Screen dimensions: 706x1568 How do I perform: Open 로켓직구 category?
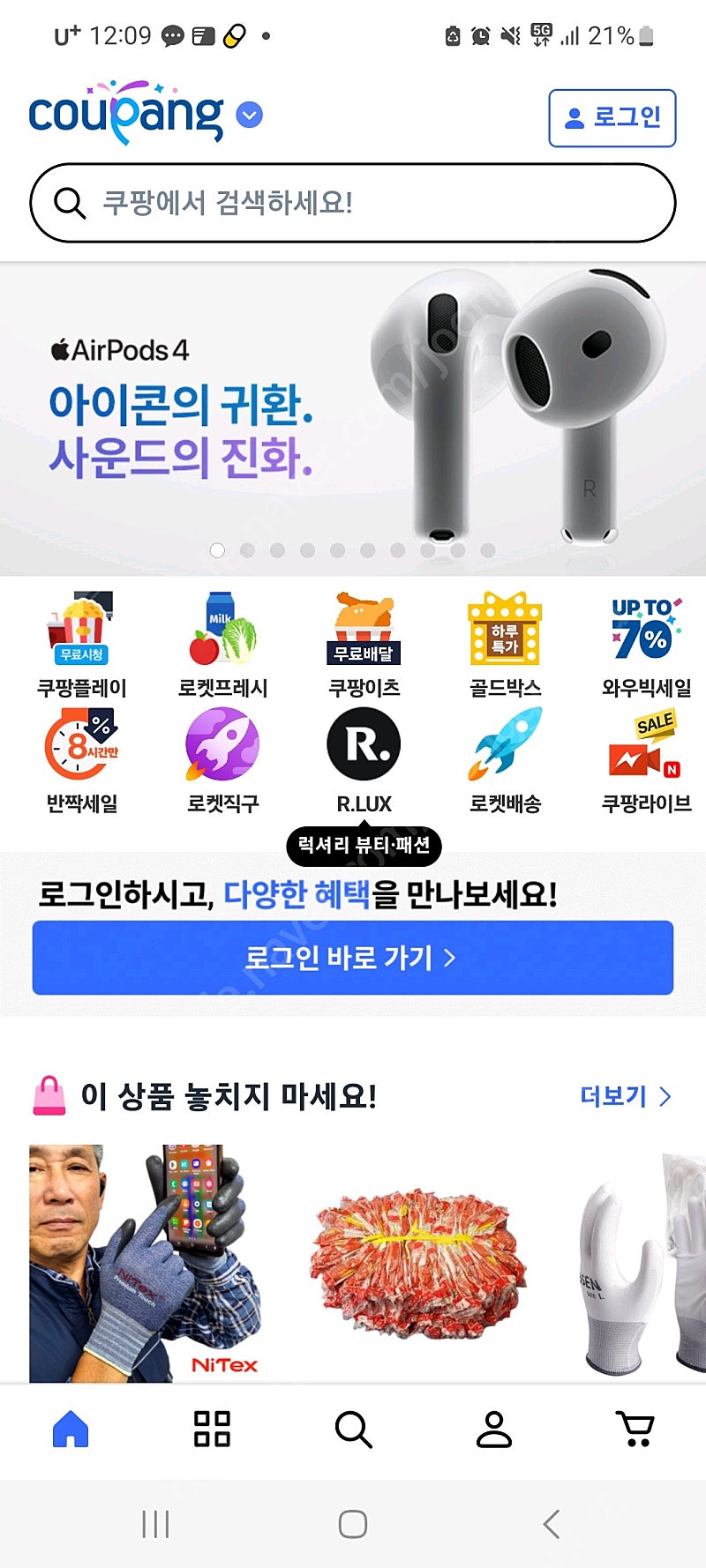pyautogui.click(x=222, y=762)
